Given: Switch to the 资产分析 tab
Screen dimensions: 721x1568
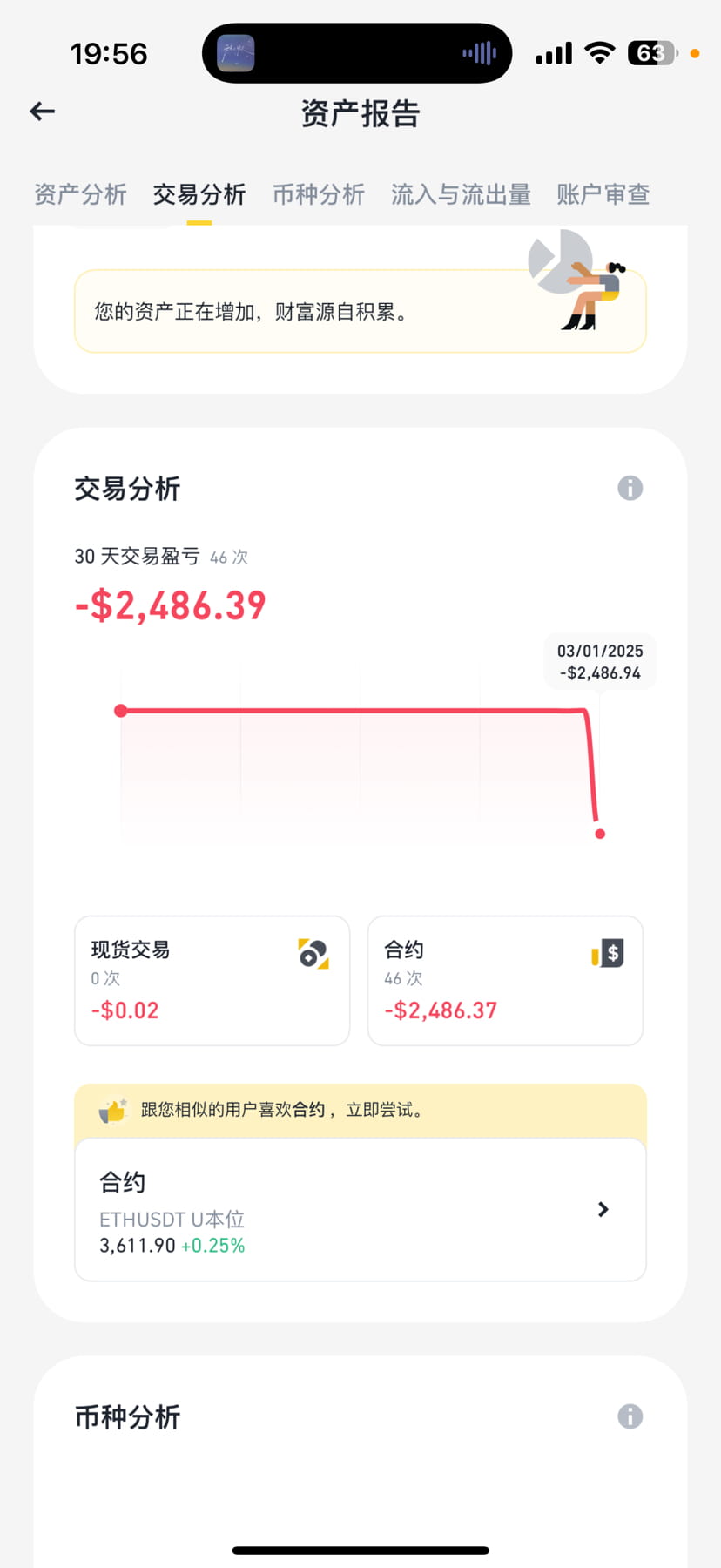Looking at the screenshot, I should pos(80,194).
